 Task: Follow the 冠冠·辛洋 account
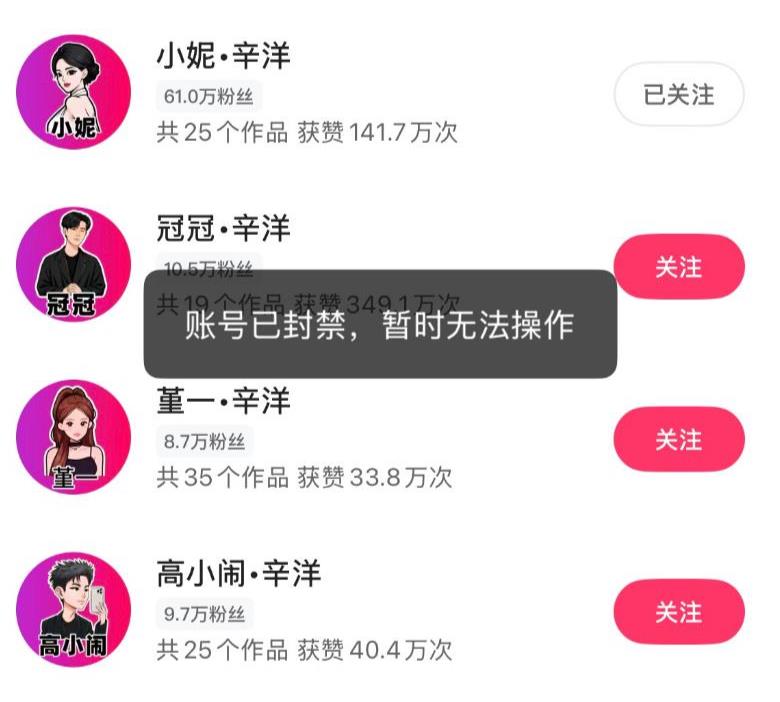coord(678,267)
